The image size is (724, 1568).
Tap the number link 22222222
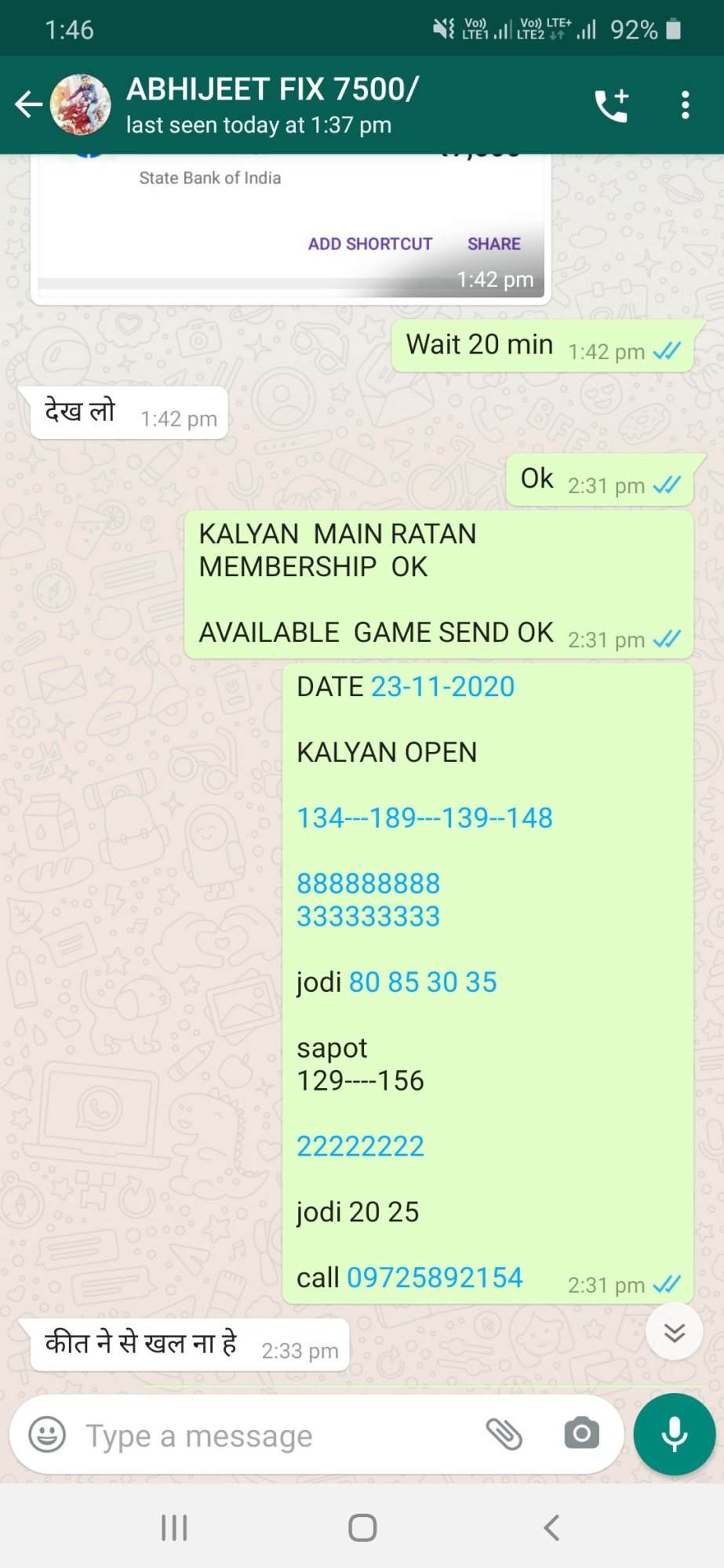pyautogui.click(x=360, y=1146)
